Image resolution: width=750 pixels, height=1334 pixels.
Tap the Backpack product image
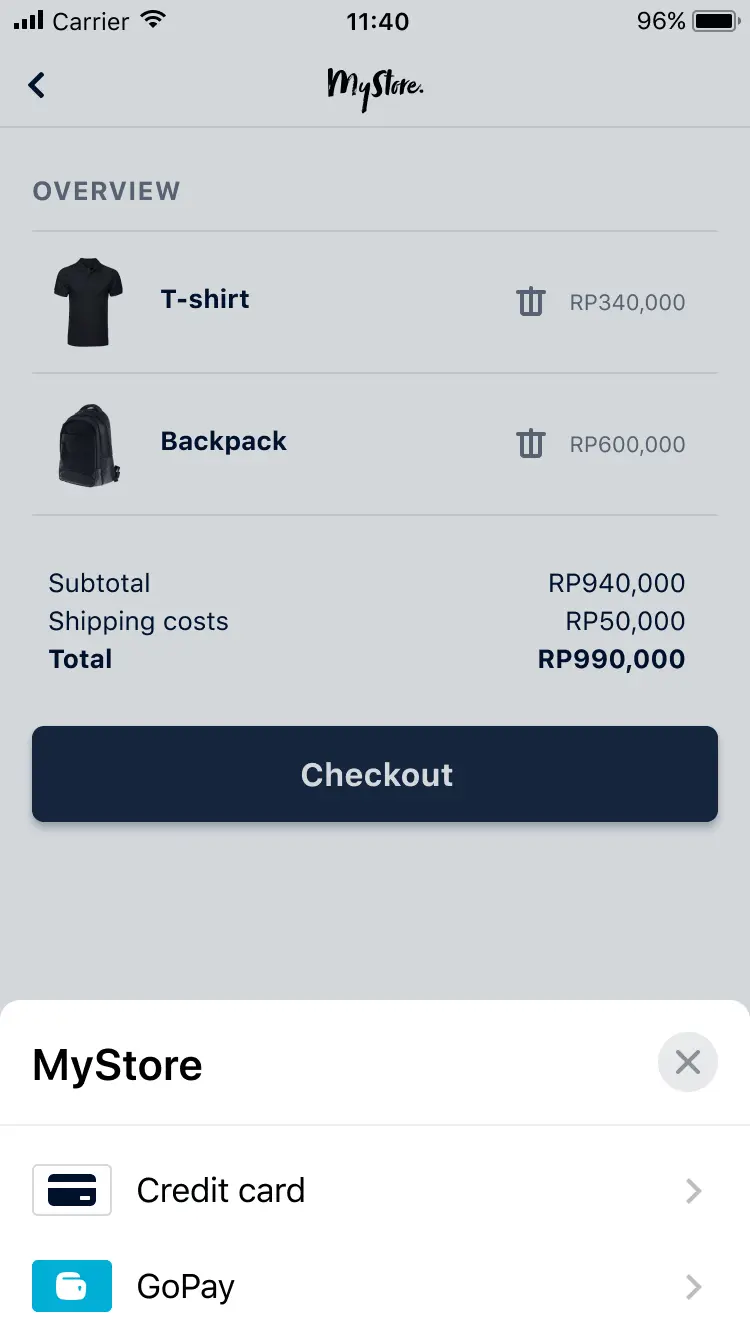[88, 445]
